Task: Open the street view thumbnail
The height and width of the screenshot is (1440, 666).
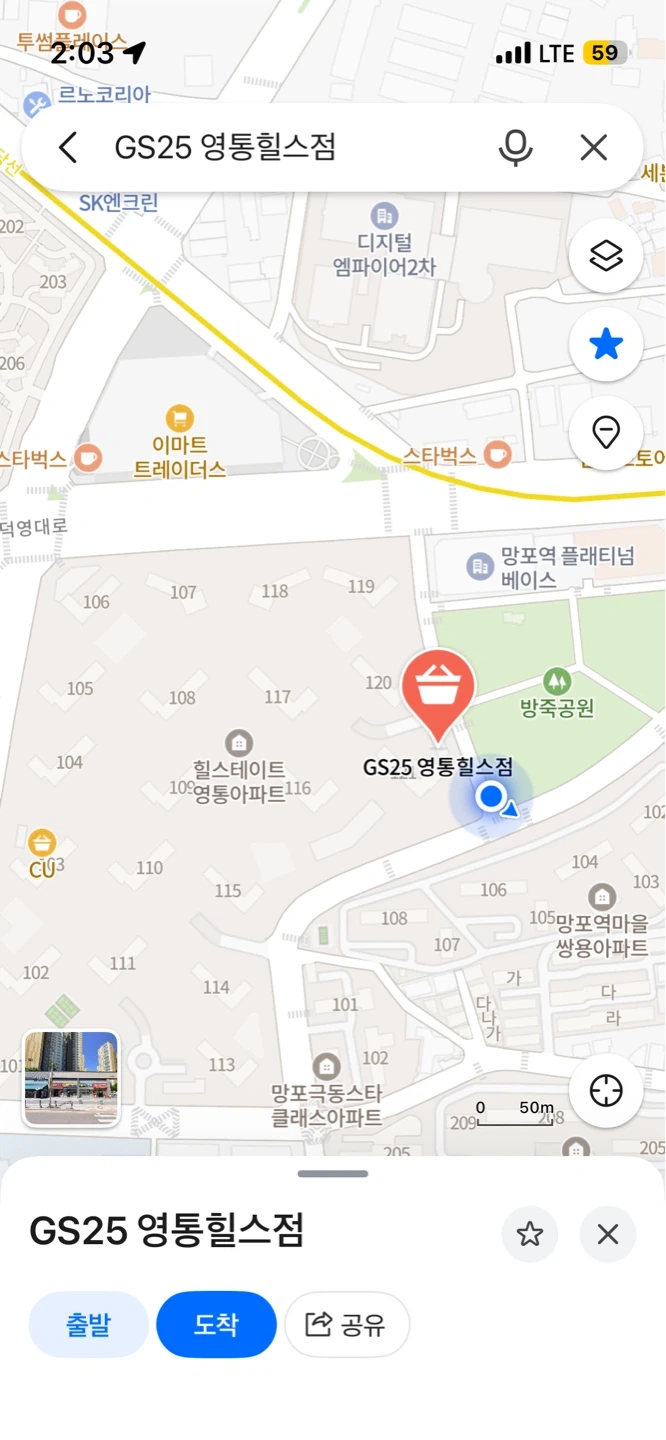Action: (x=71, y=1079)
